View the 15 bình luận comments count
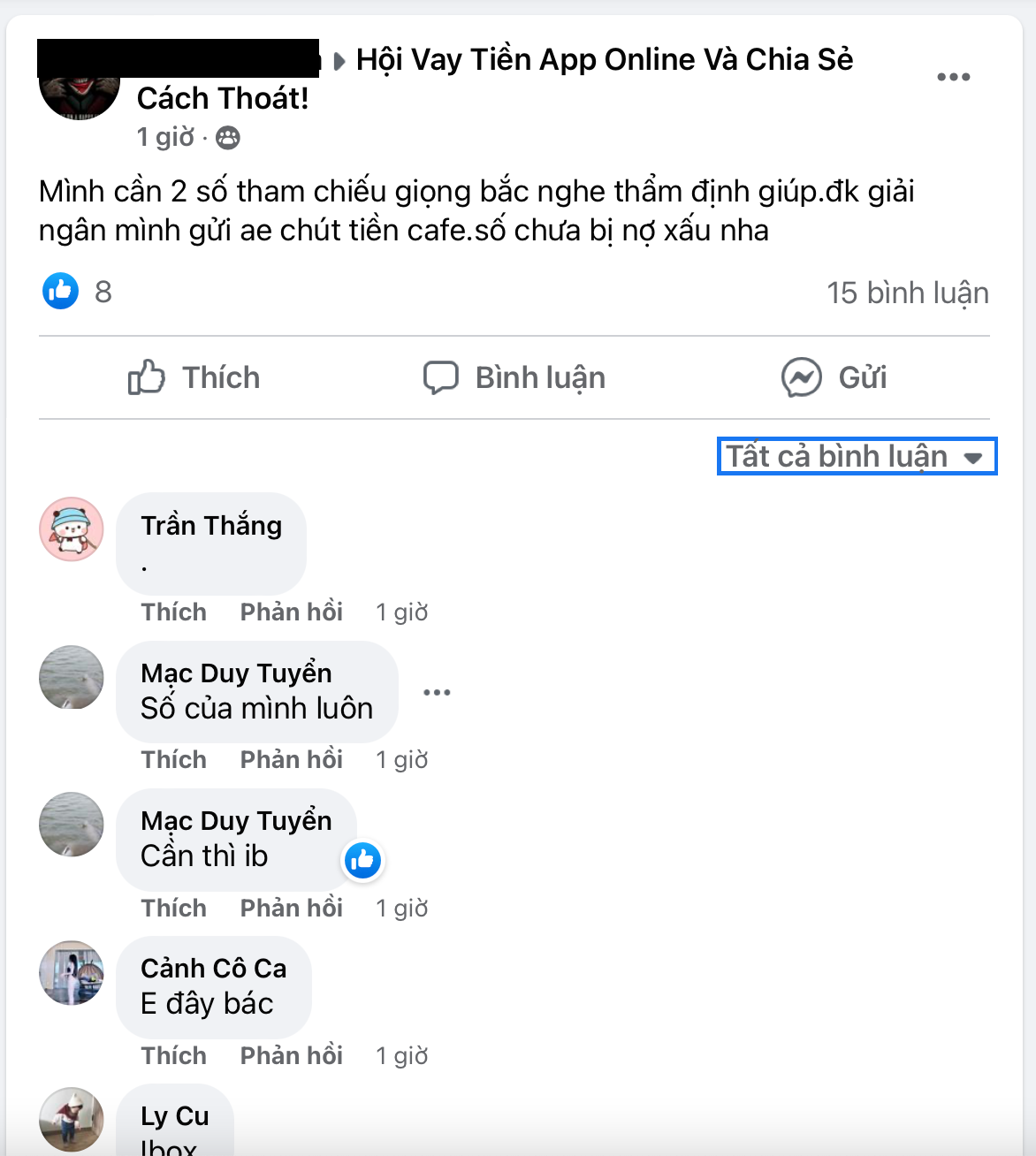 (907, 293)
